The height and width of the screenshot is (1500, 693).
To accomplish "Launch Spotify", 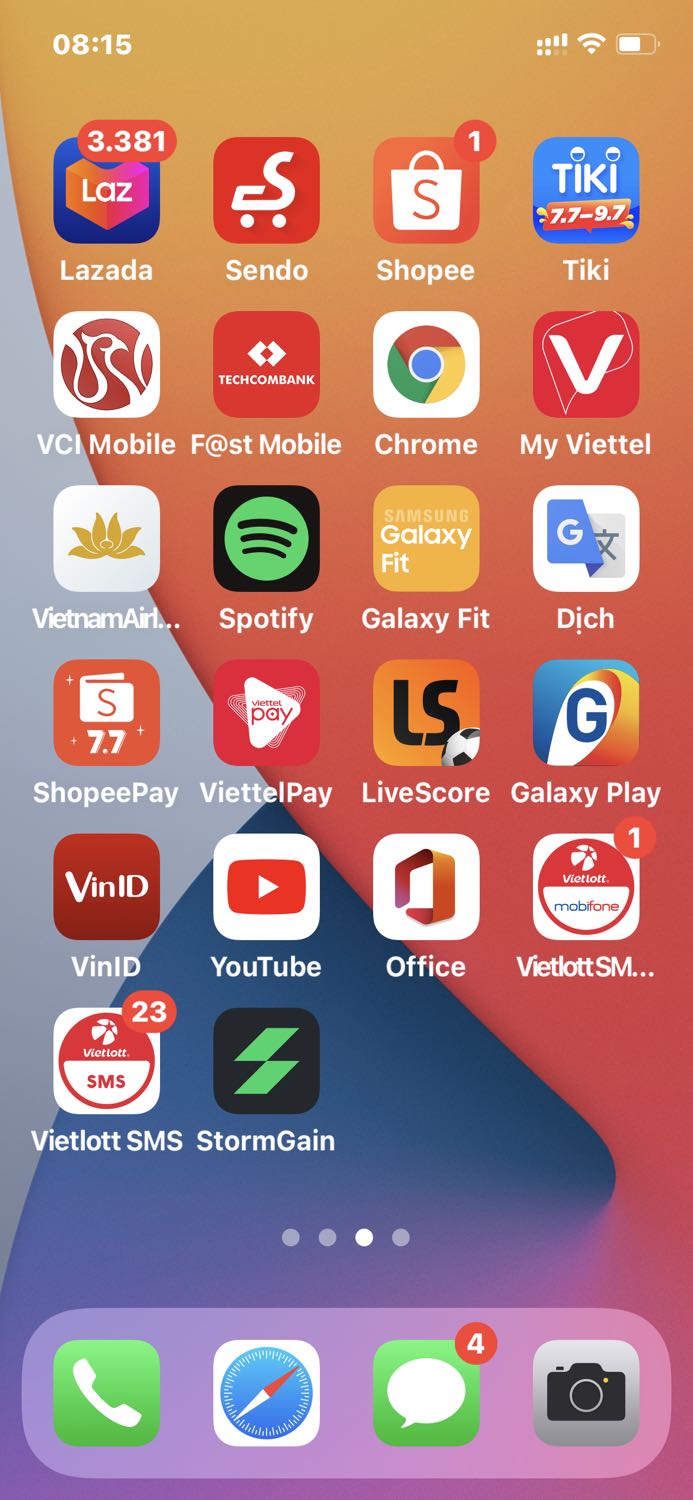I will pos(266,539).
